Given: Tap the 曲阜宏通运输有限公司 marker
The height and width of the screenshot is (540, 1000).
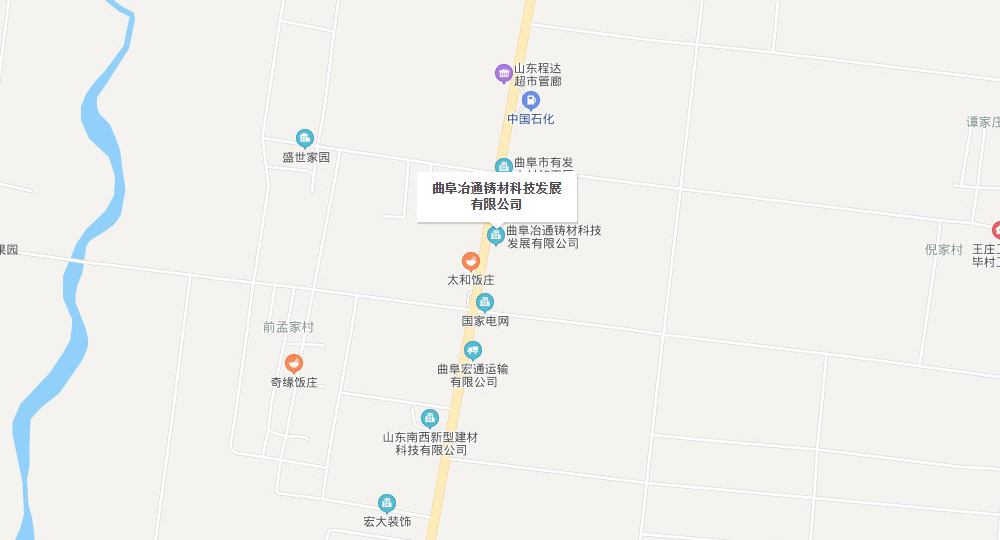Looking at the screenshot, I should point(473,350).
